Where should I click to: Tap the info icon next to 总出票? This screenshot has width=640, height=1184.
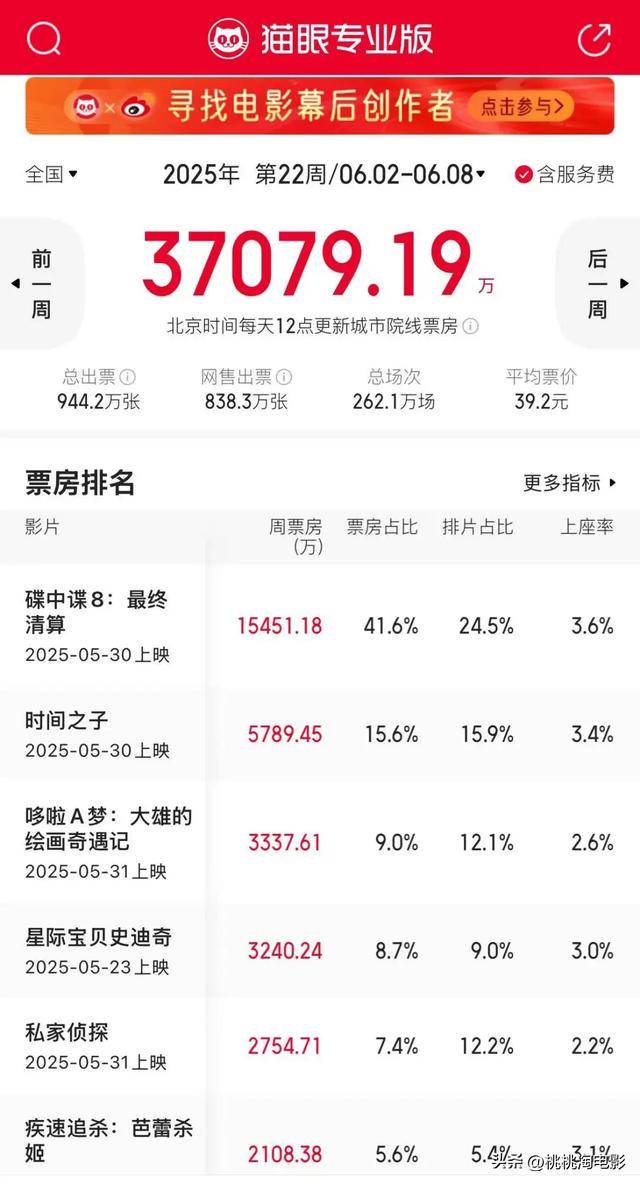[x=128, y=376]
